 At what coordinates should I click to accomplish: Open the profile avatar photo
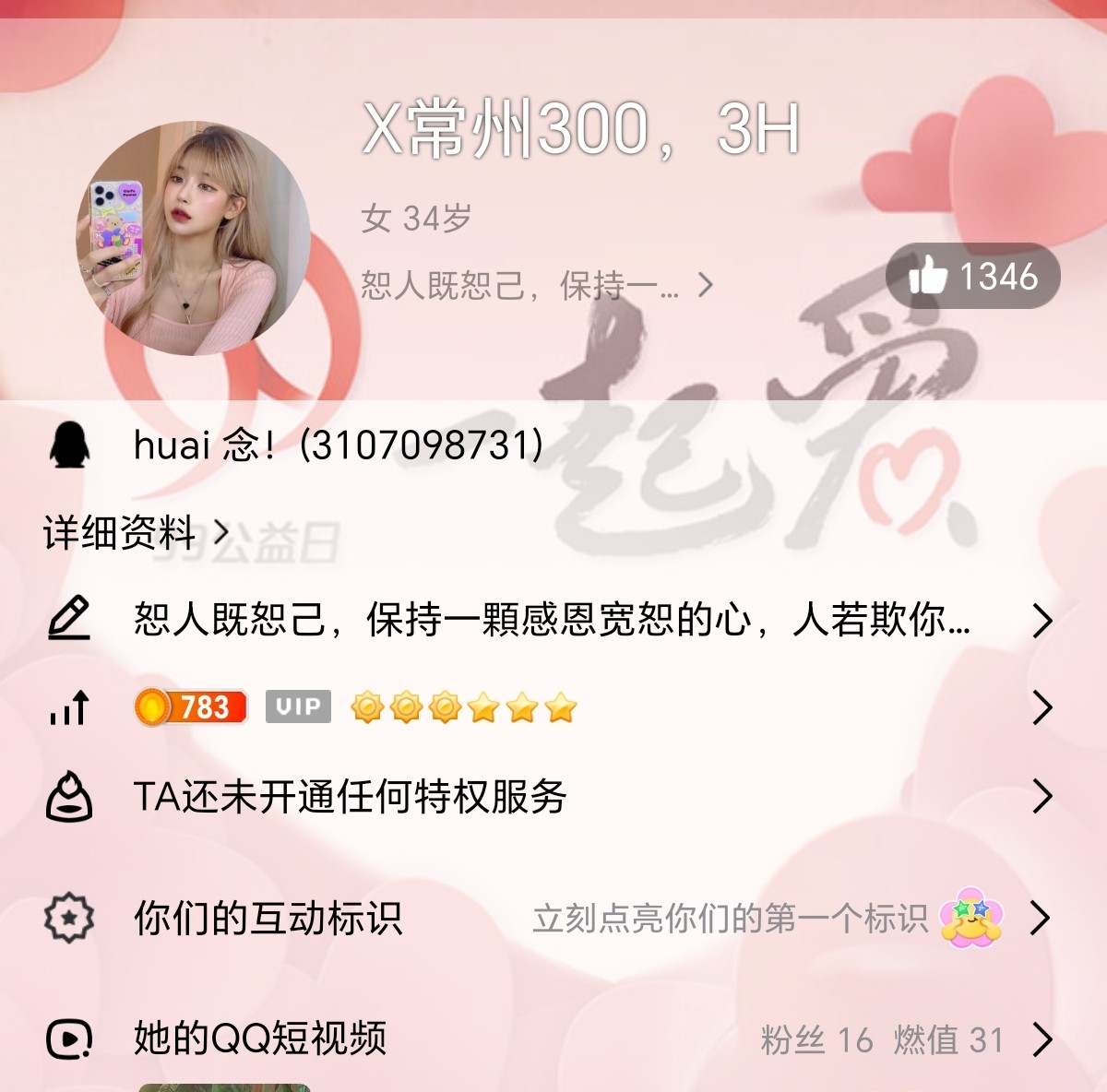(x=192, y=240)
